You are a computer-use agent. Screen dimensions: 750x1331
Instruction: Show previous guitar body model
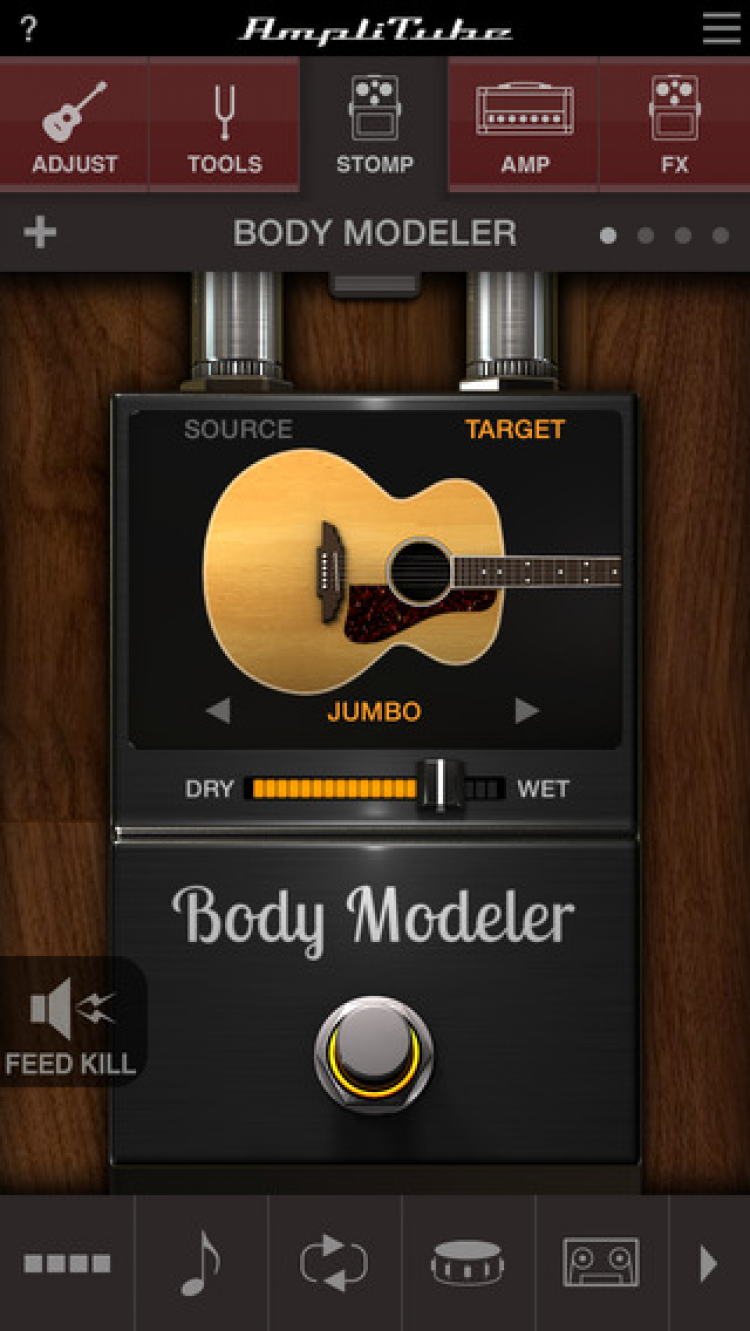pos(218,711)
